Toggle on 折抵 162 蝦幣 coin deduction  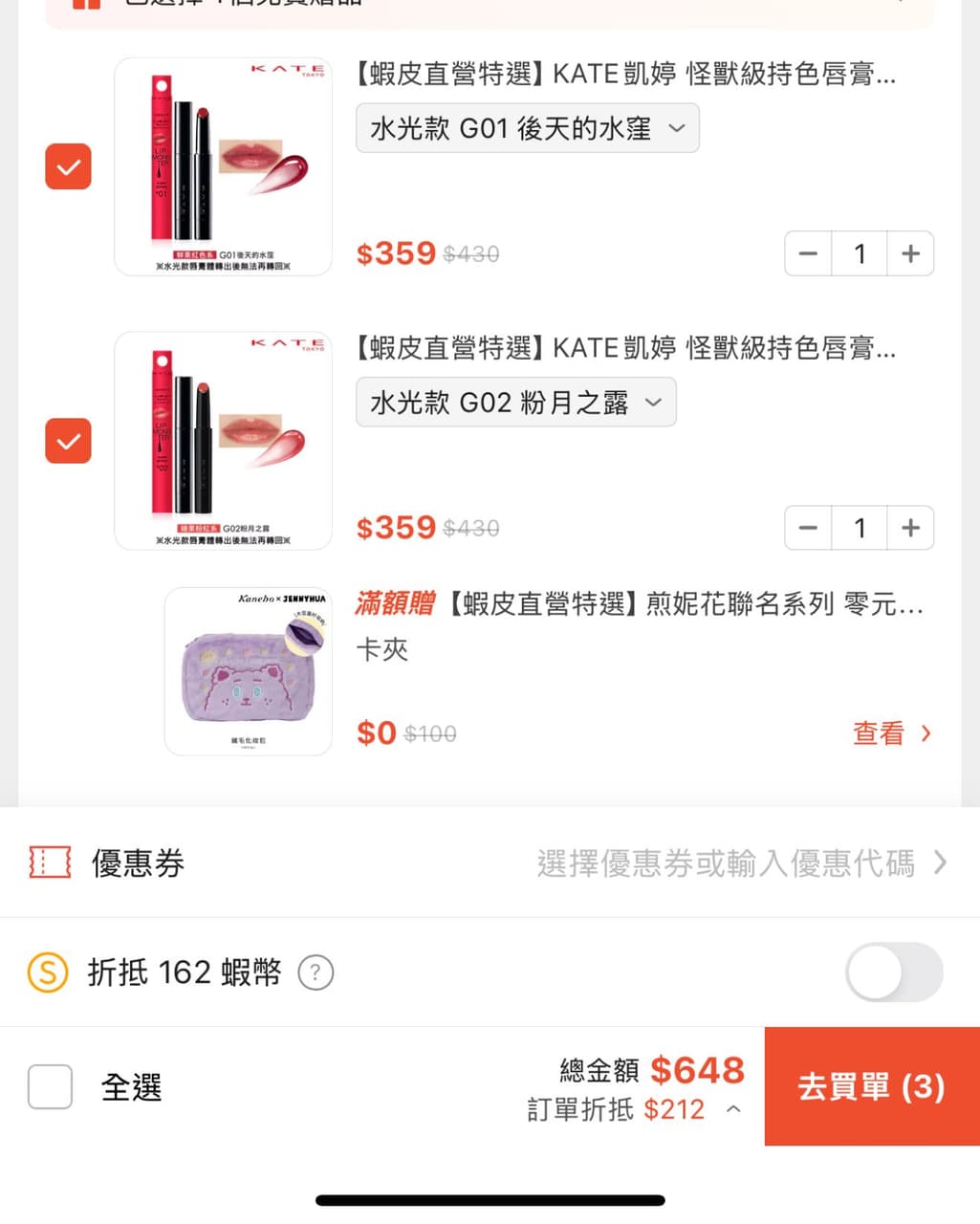(x=894, y=972)
